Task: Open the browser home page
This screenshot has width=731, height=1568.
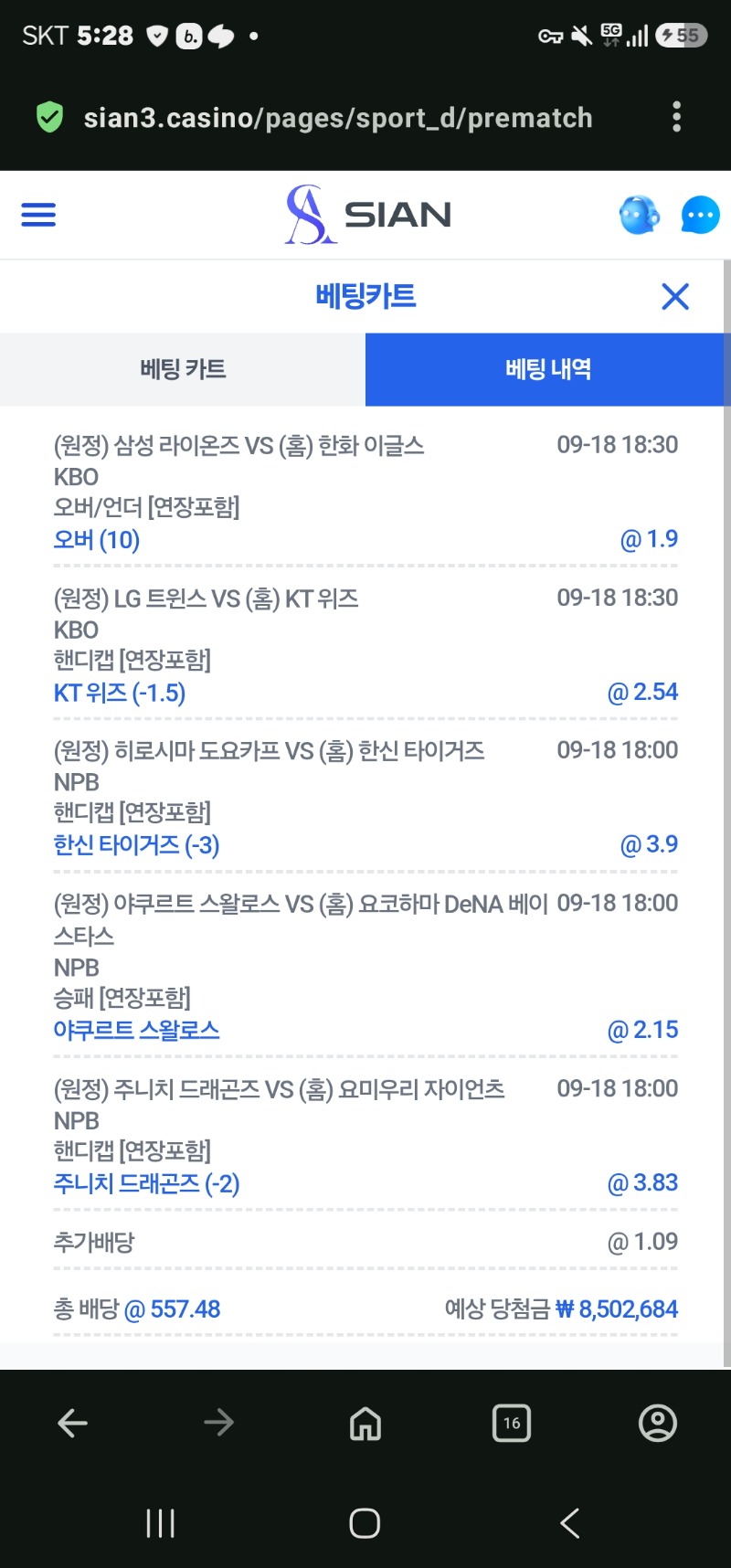Action: coord(365,1423)
